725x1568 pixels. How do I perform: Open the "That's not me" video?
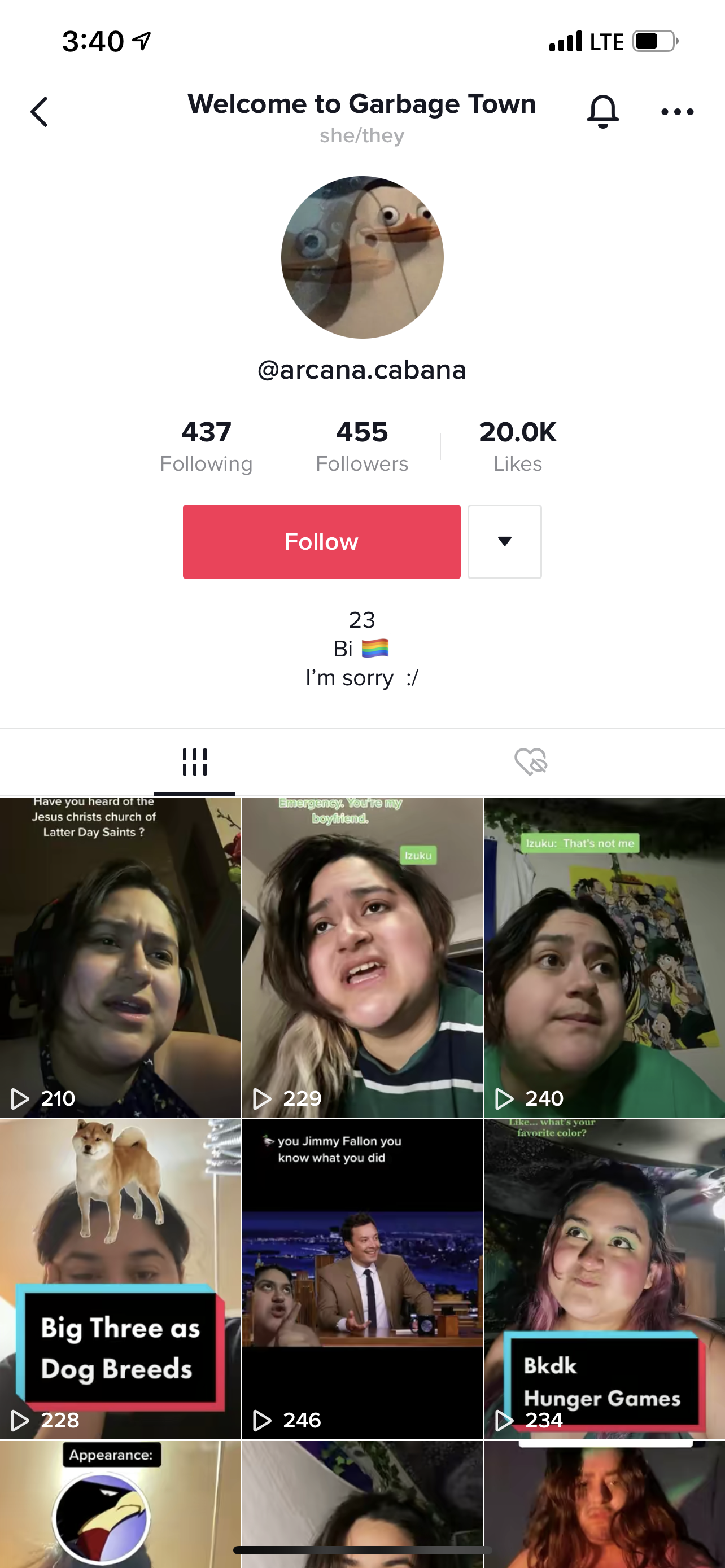coord(605,957)
